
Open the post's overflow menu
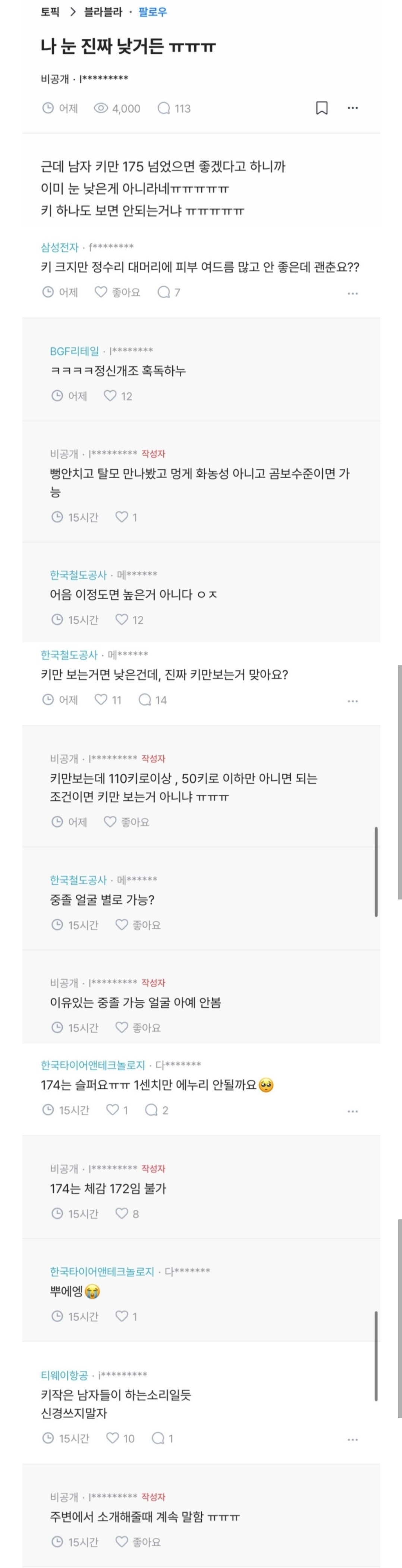[353, 108]
